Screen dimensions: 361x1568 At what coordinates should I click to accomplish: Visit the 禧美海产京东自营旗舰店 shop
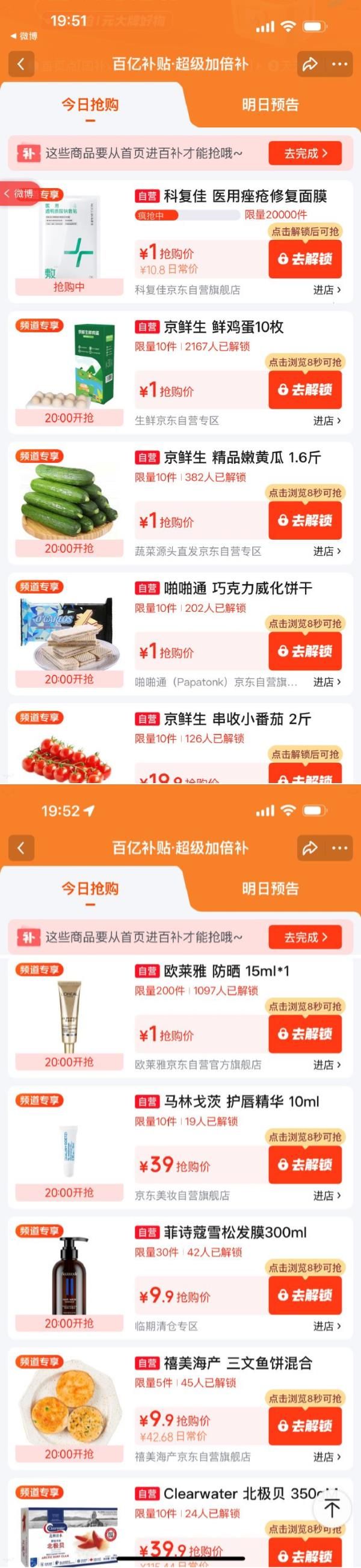pyautogui.click(x=327, y=1457)
